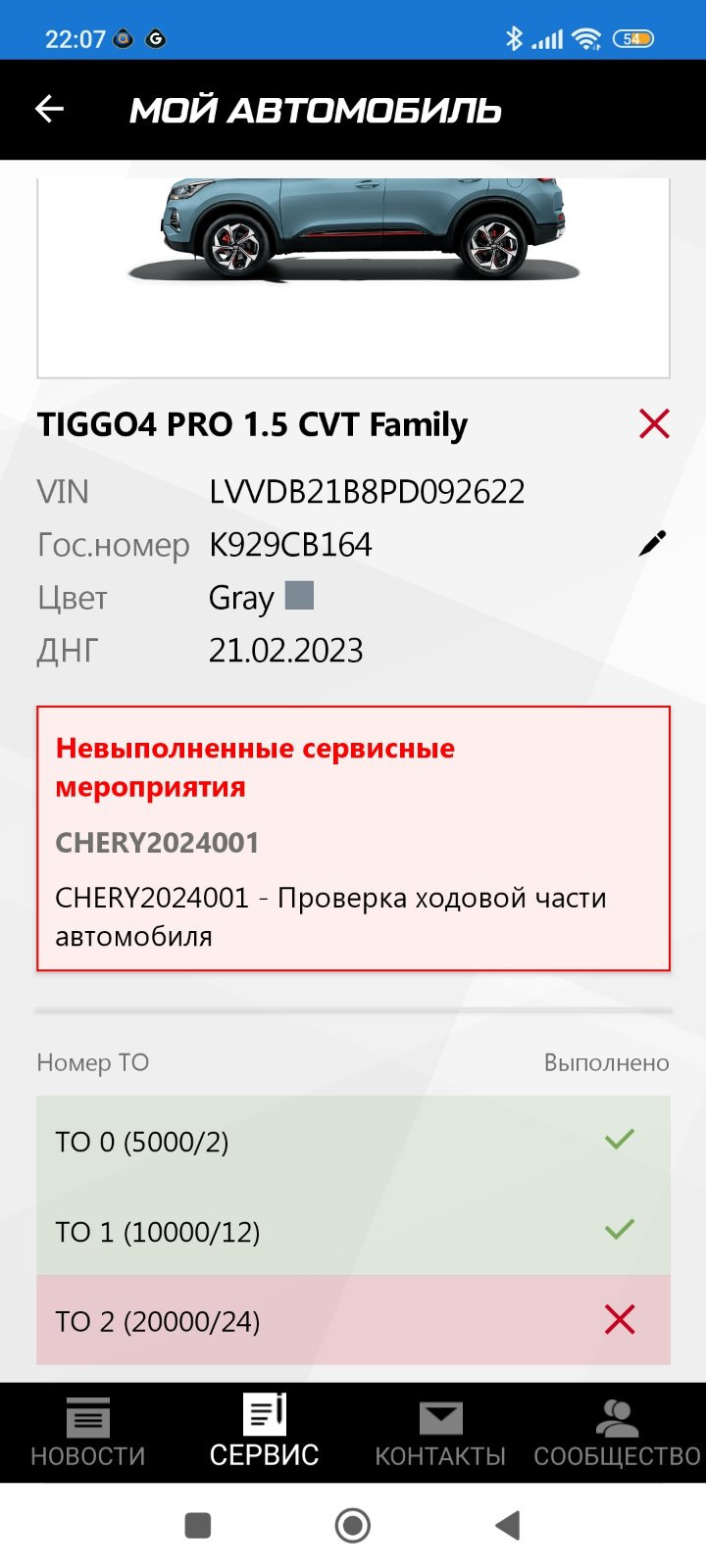Viewport: 706px width, 1568px height.
Task: Open the Контакты tab
Action: [440, 1433]
